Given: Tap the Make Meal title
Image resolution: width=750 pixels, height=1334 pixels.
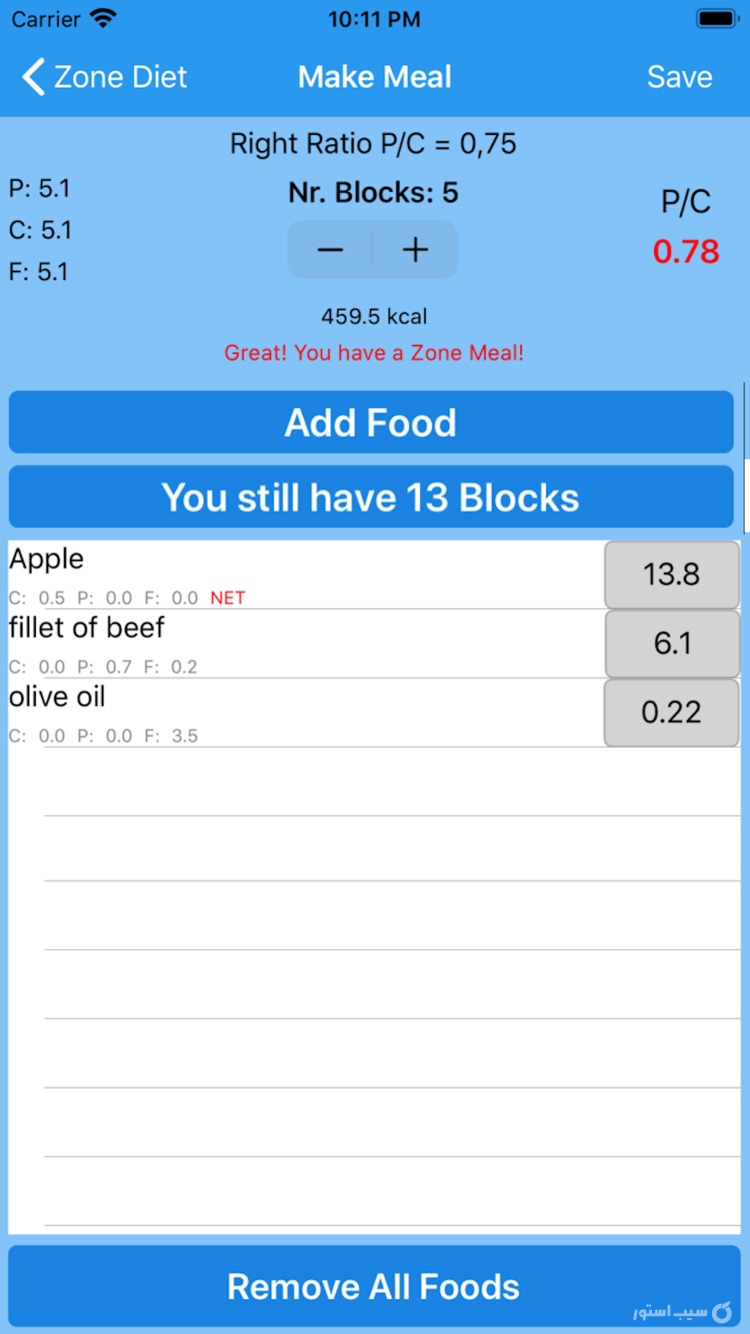Looking at the screenshot, I should pyautogui.click(x=374, y=77).
